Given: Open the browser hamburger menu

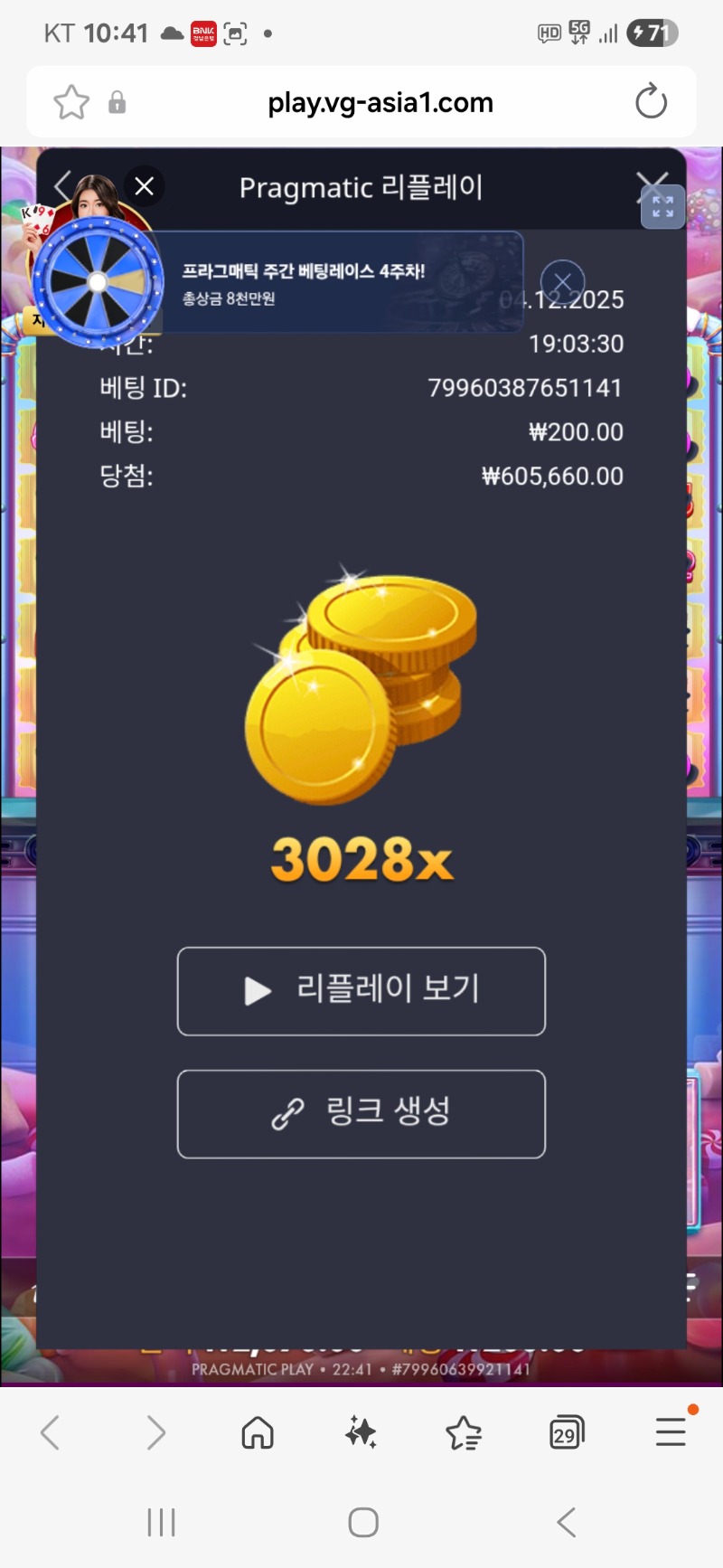Looking at the screenshot, I should (x=671, y=1431).
